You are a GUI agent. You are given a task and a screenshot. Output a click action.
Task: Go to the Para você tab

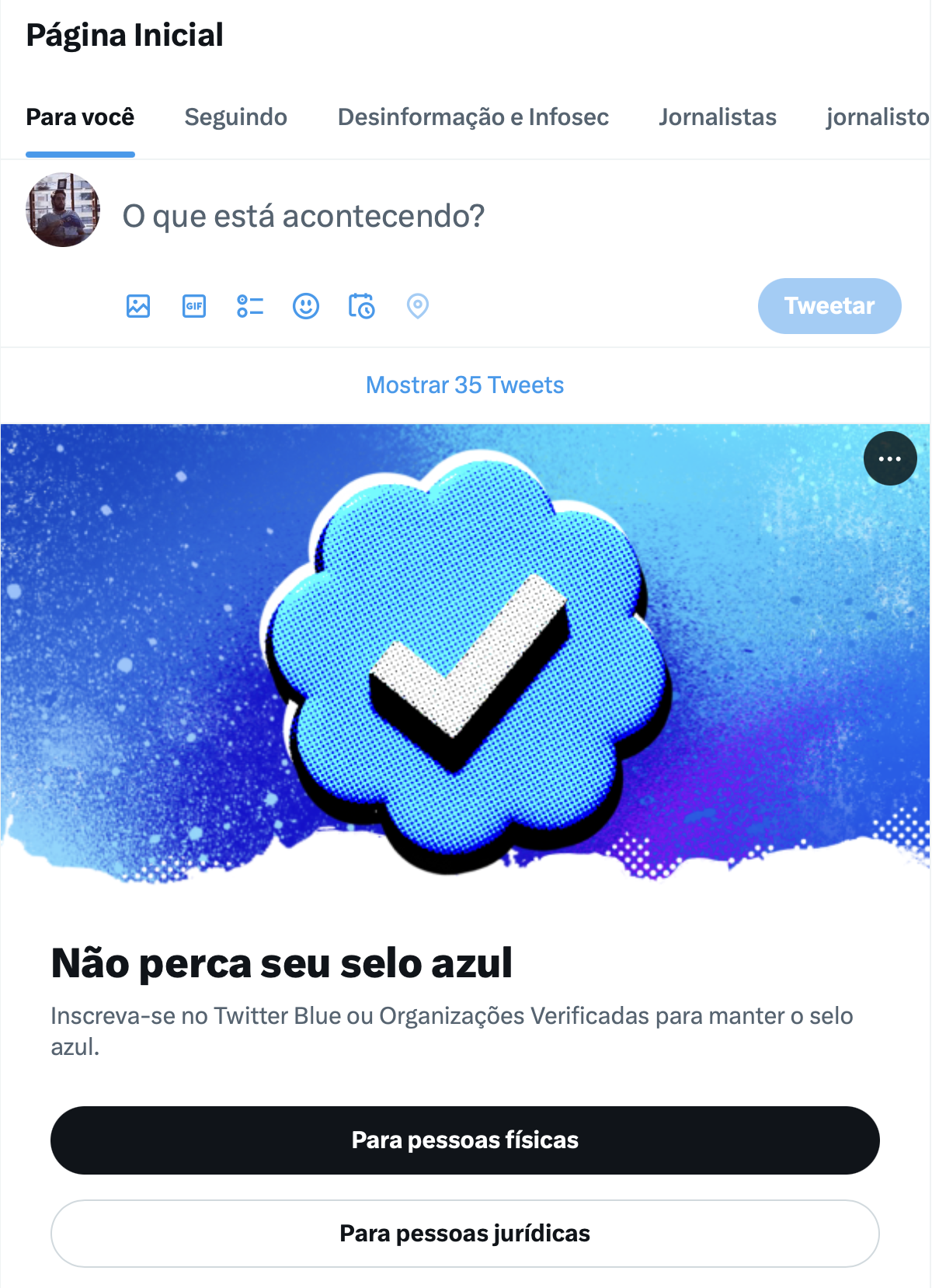(x=80, y=117)
